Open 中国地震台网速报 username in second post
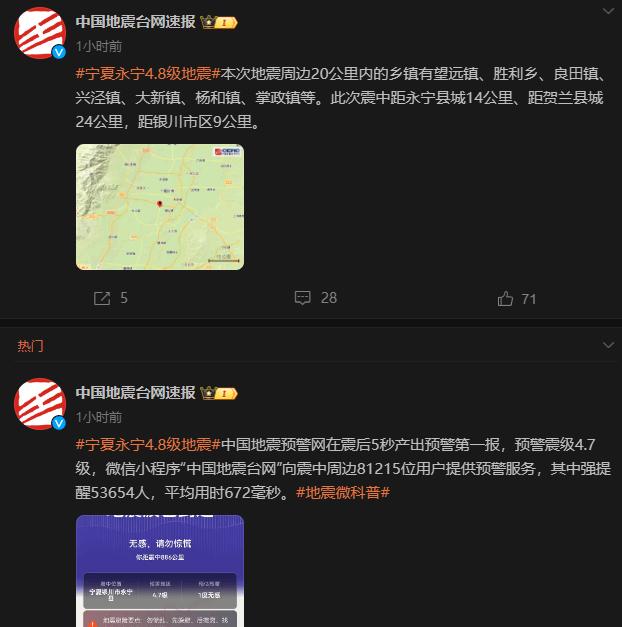This screenshot has width=622, height=627. click(136, 392)
